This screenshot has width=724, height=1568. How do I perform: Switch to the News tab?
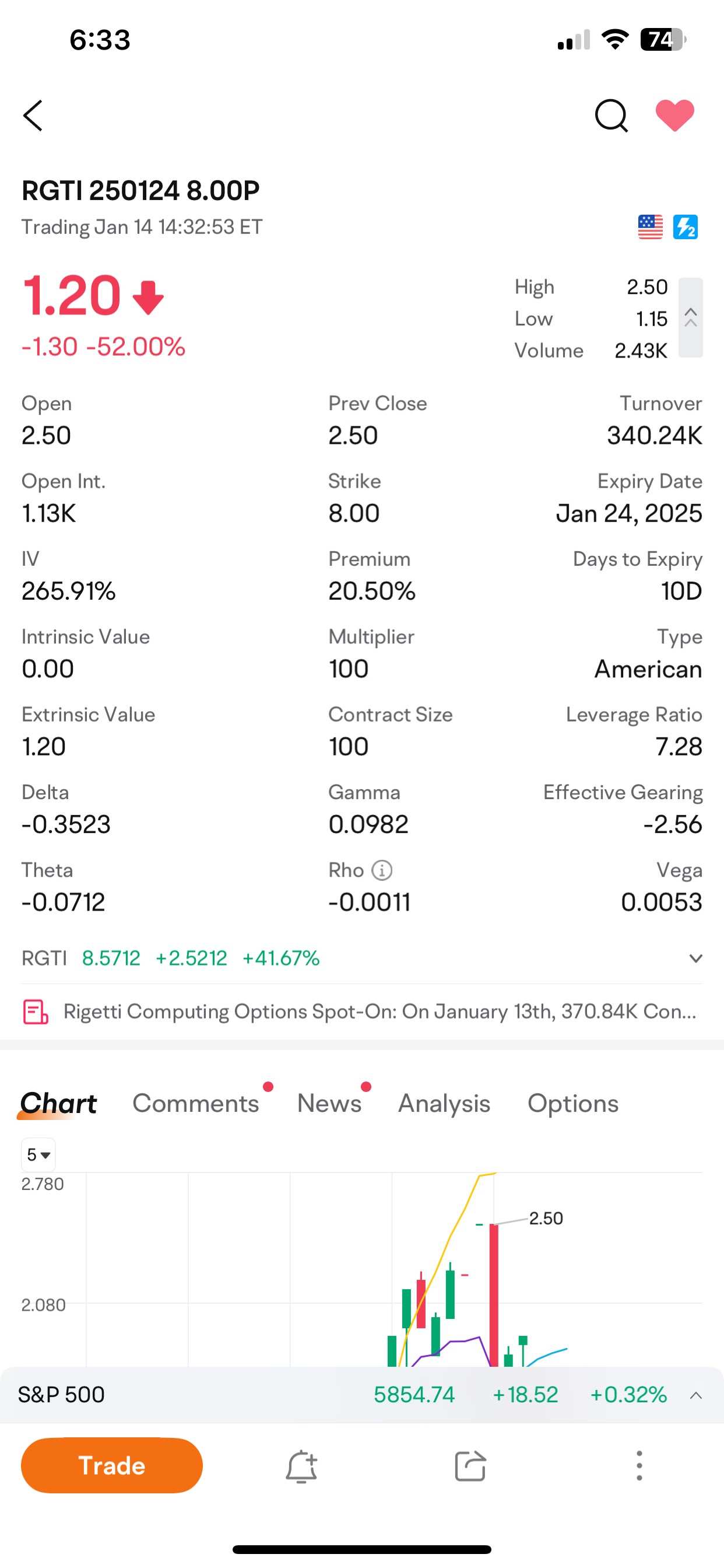click(329, 1103)
